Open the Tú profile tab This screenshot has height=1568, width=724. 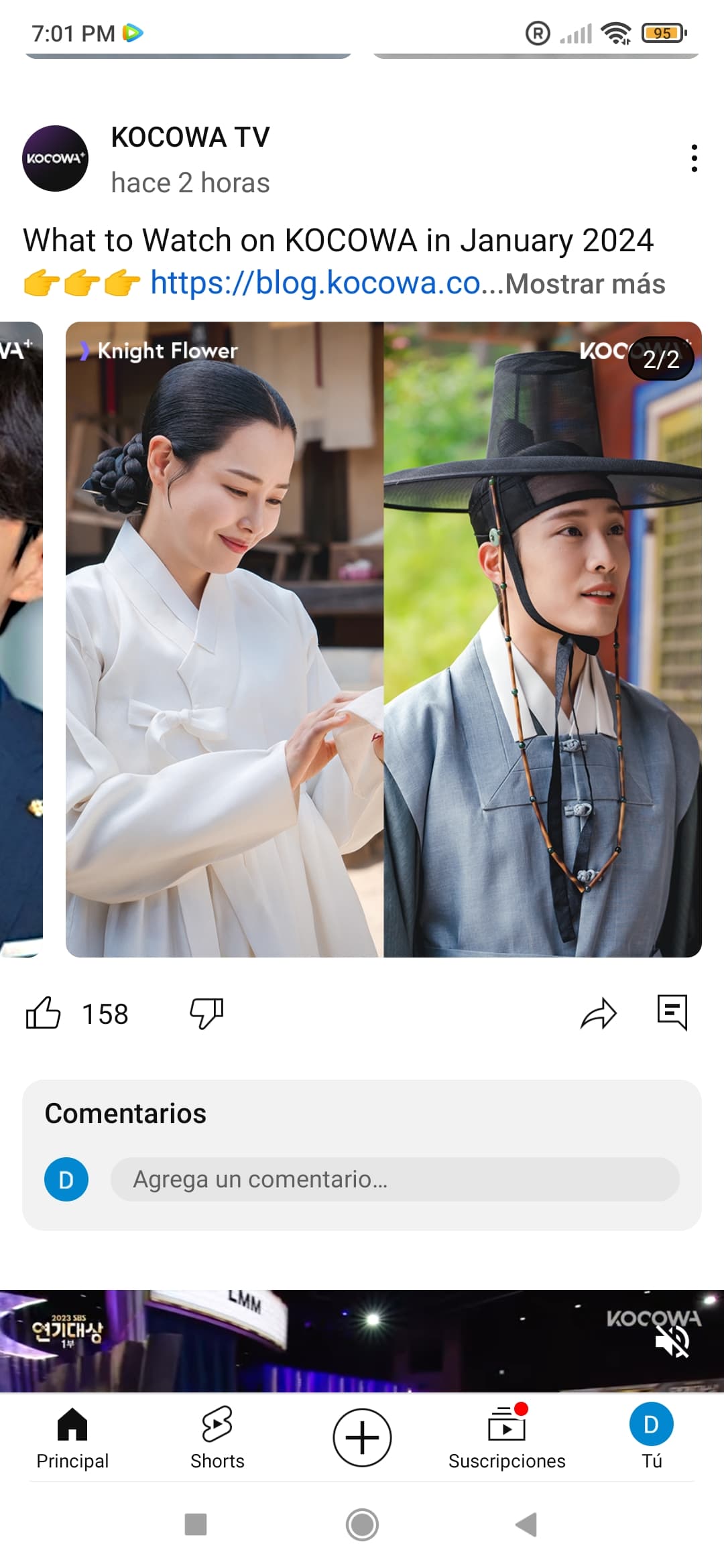(652, 1437)
